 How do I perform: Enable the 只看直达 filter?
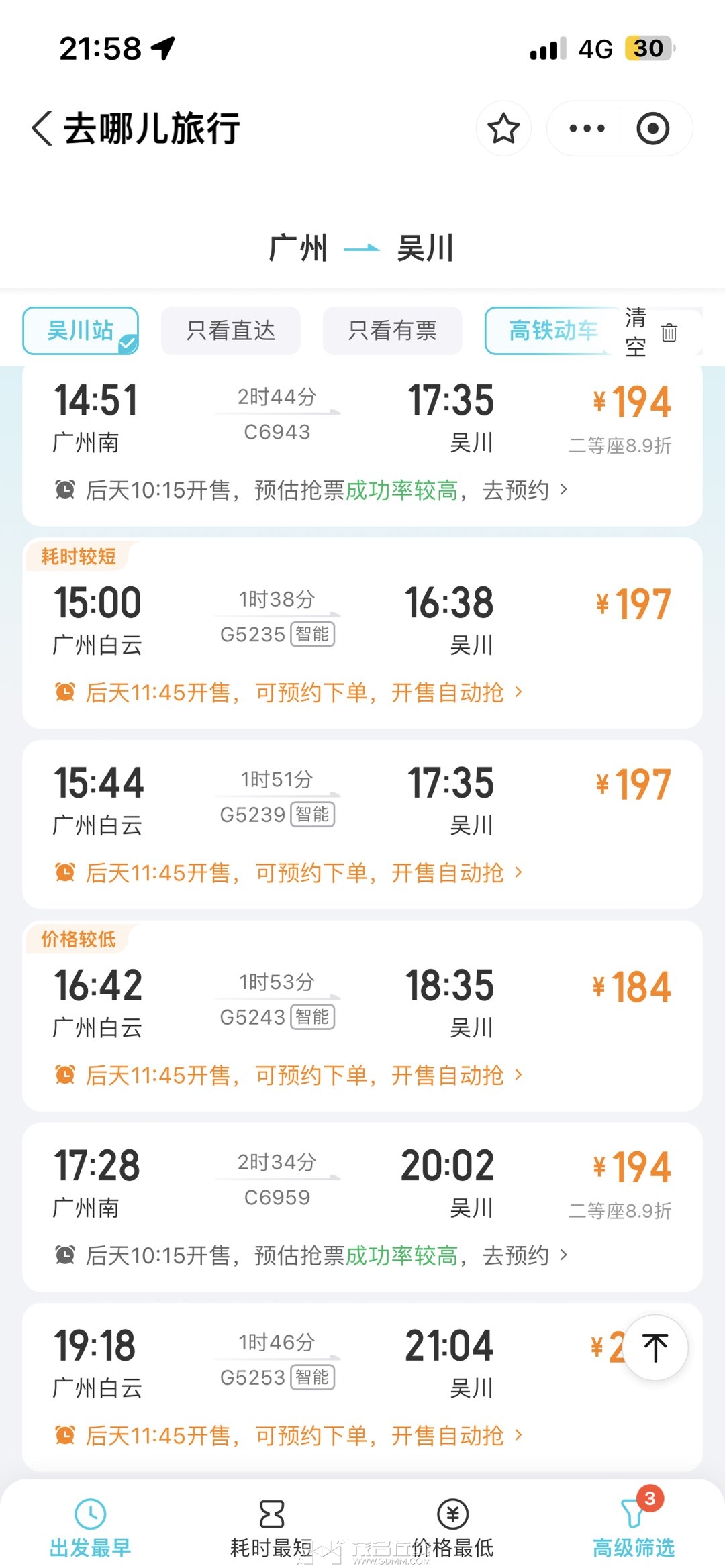click(x=230, y=331)
